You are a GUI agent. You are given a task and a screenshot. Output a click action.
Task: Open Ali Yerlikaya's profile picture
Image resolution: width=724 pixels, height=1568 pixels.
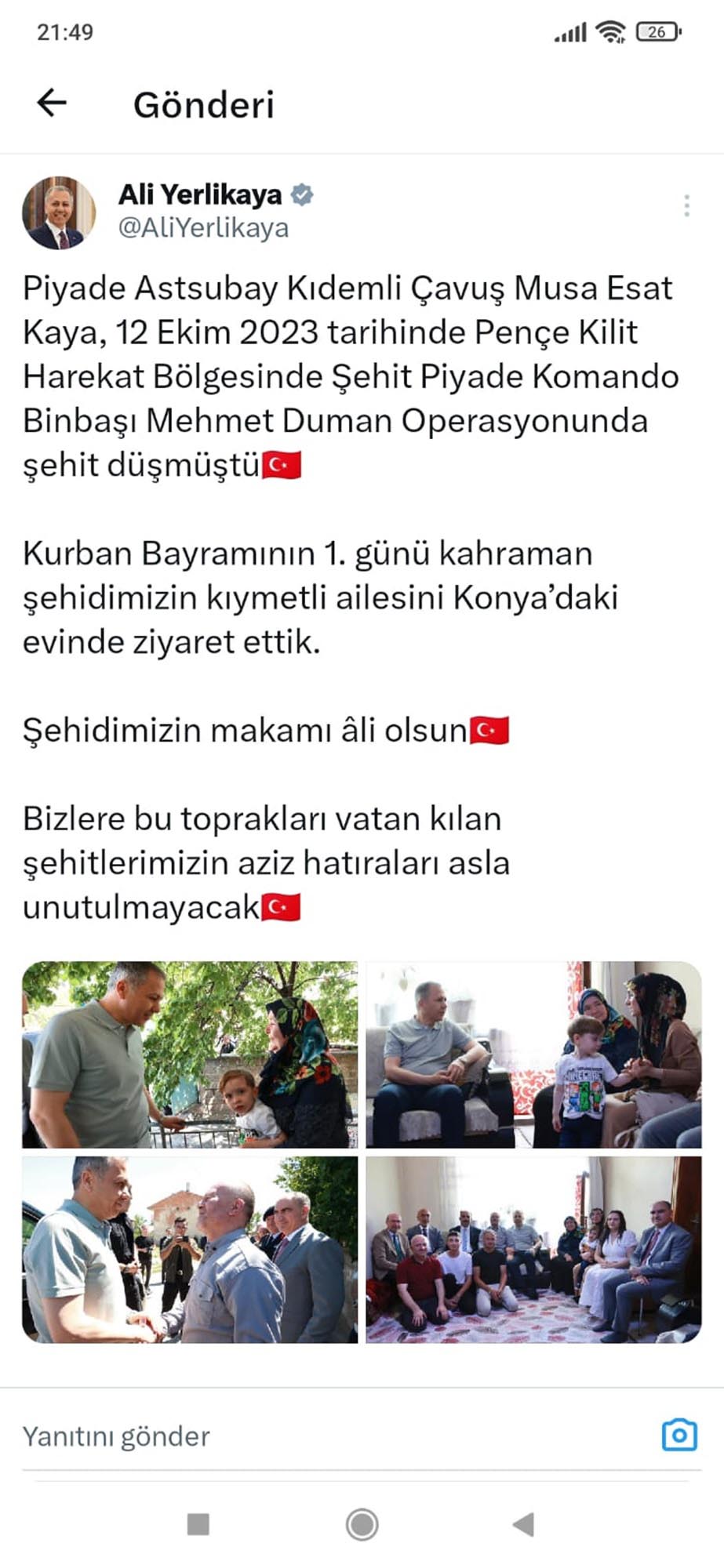[58, 212]
